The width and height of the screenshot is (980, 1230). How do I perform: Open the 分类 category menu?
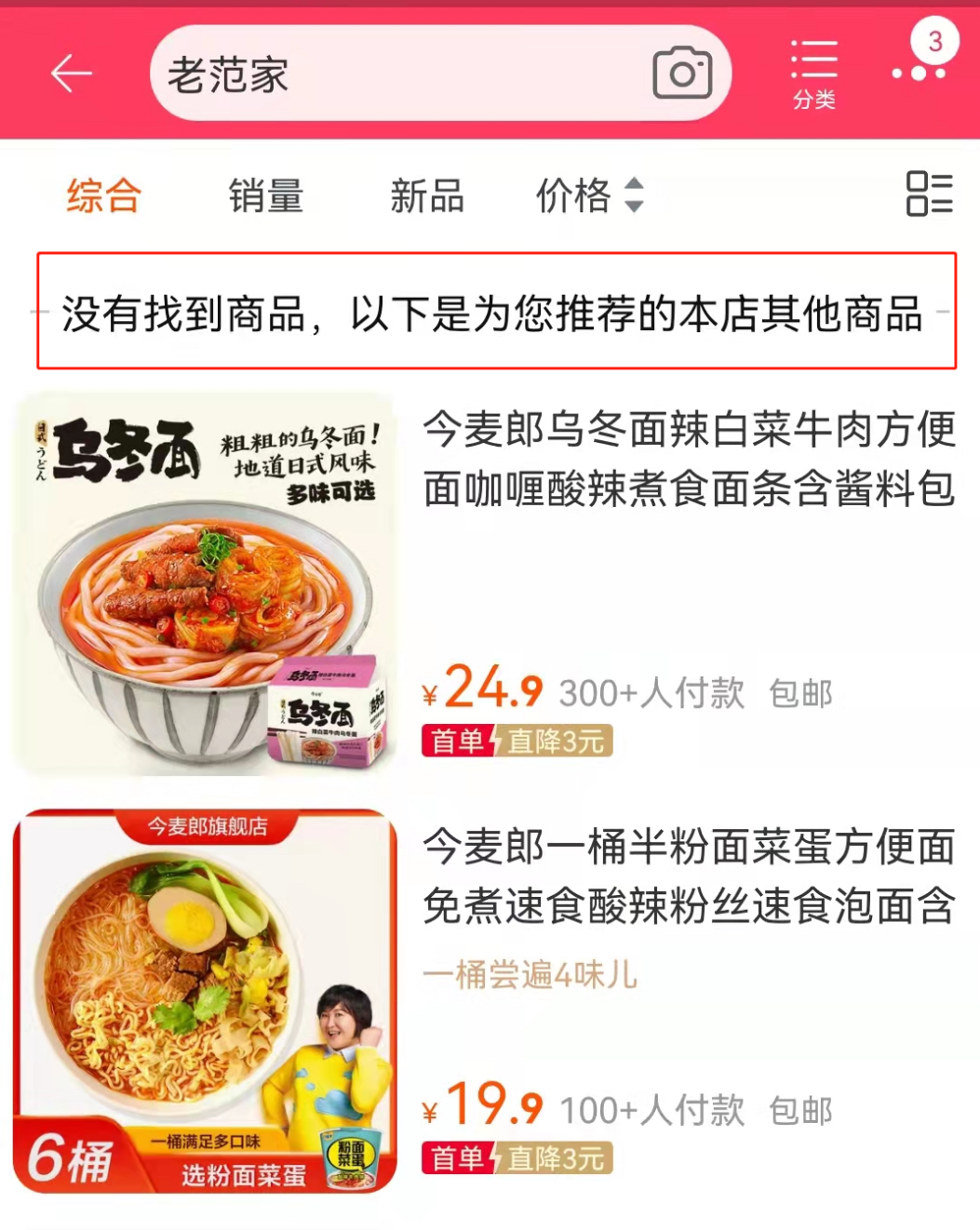point(813,74)
